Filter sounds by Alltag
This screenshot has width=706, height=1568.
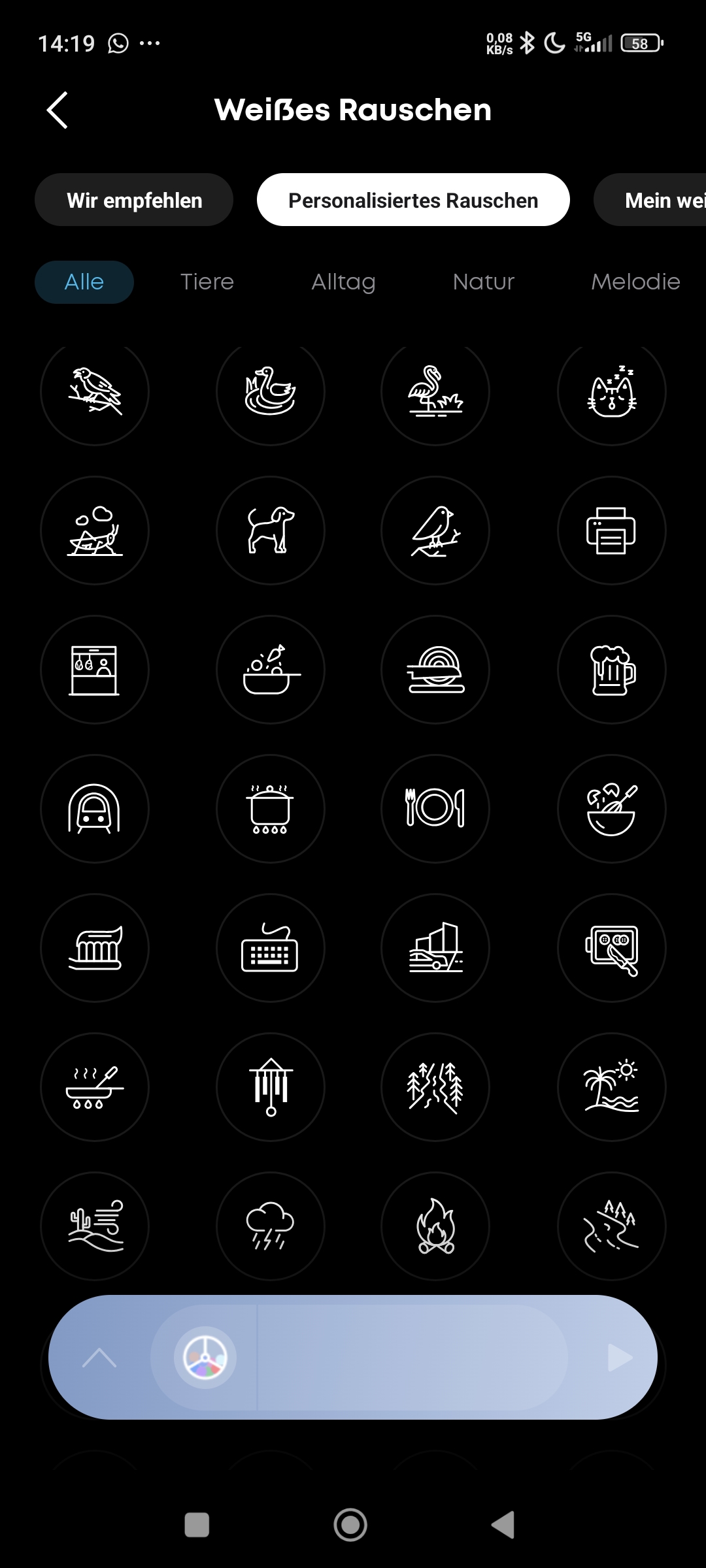[x=343, y=282]
